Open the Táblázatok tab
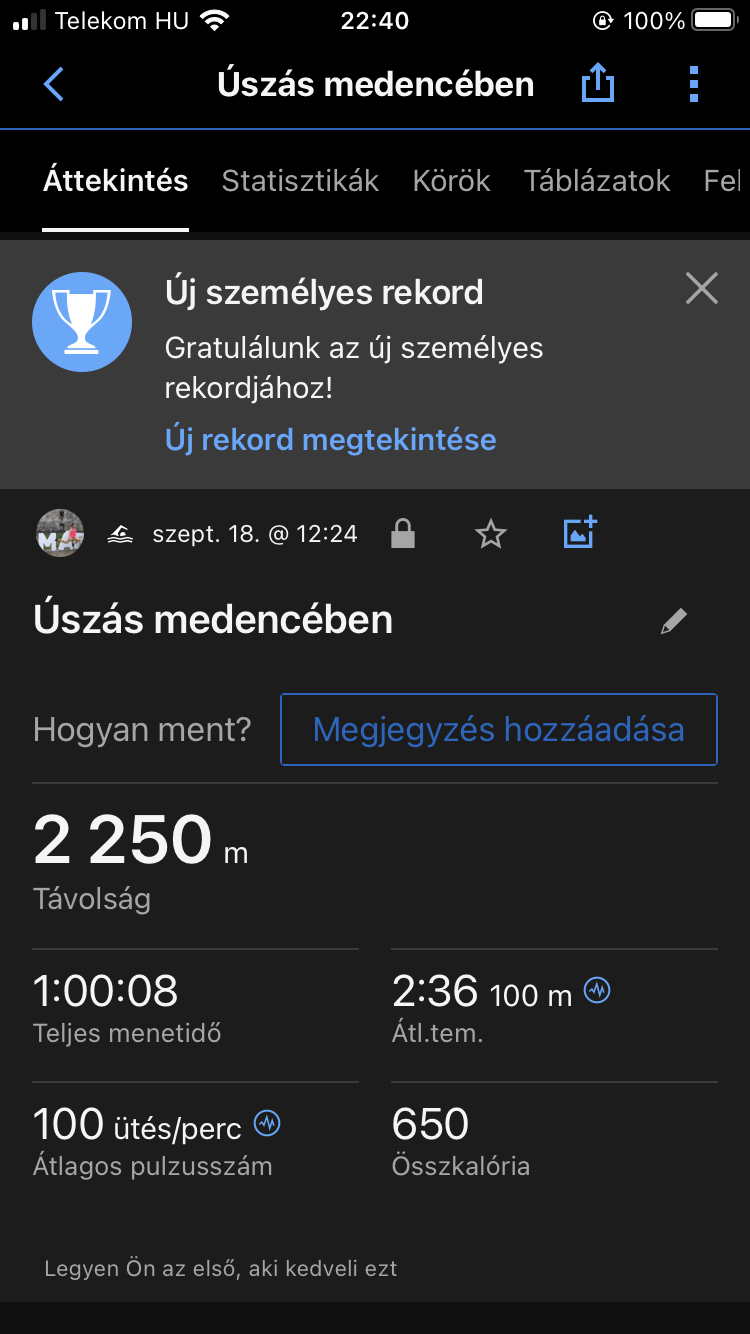750x1334 pixels. [x=597, y=181]
